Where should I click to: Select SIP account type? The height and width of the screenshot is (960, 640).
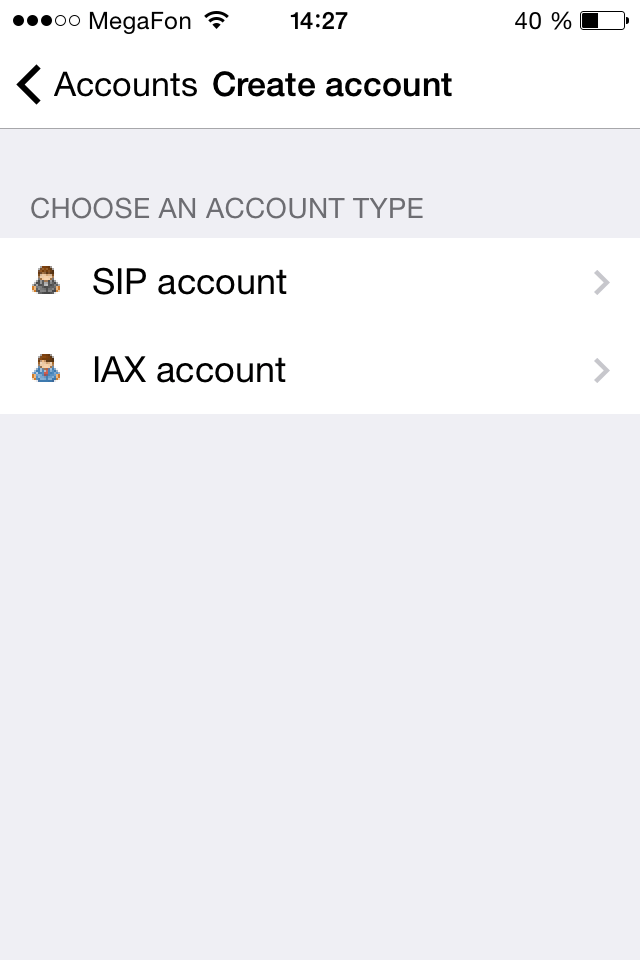(x=320, y=282)
